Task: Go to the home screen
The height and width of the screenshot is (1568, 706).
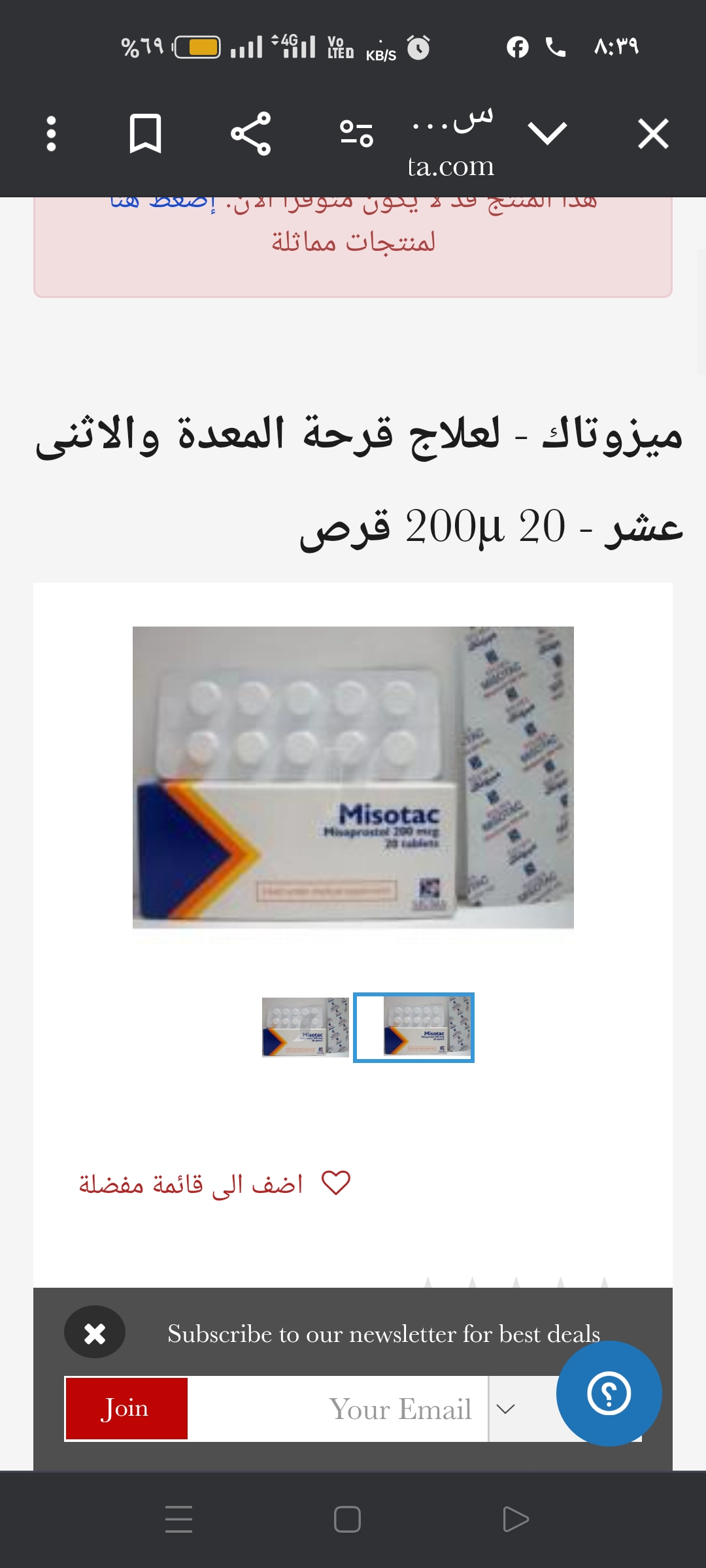Action: coord(347,1519)
